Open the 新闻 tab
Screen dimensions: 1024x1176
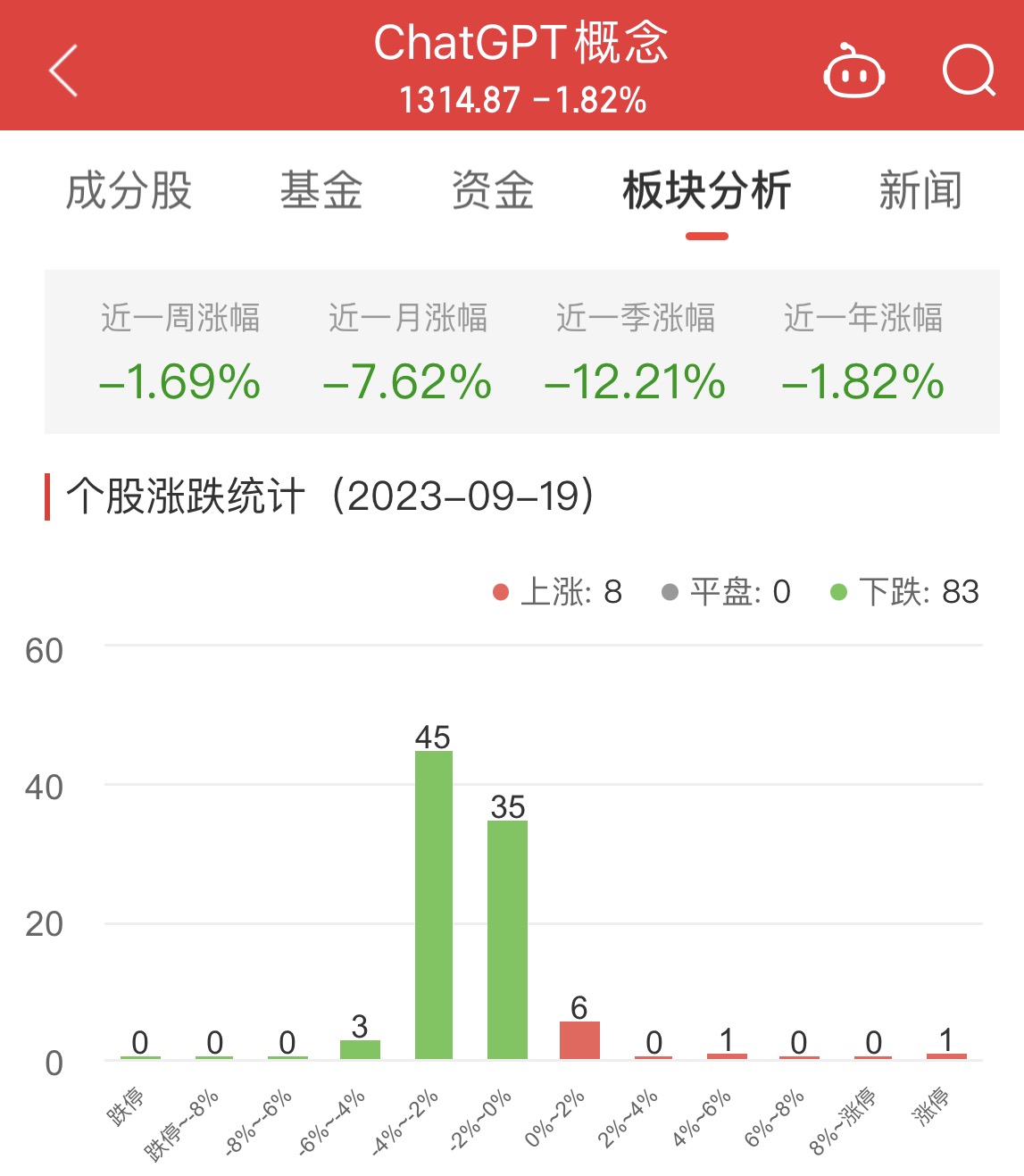point(920,191)
